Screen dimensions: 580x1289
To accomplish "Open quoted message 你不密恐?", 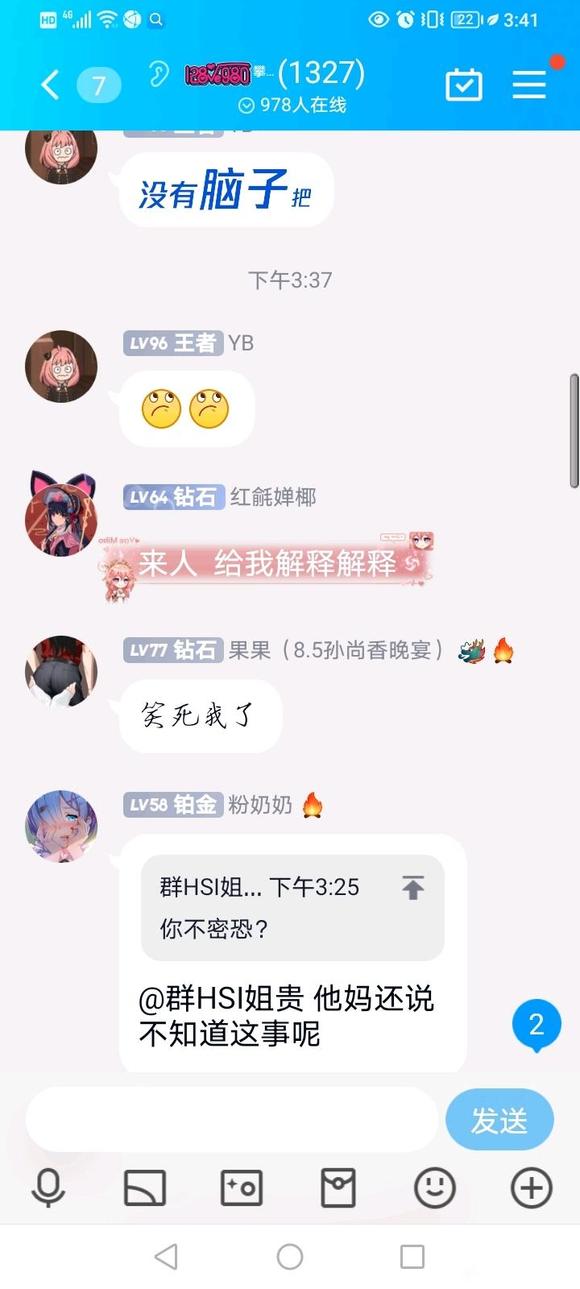I will (x=292, y=908).
